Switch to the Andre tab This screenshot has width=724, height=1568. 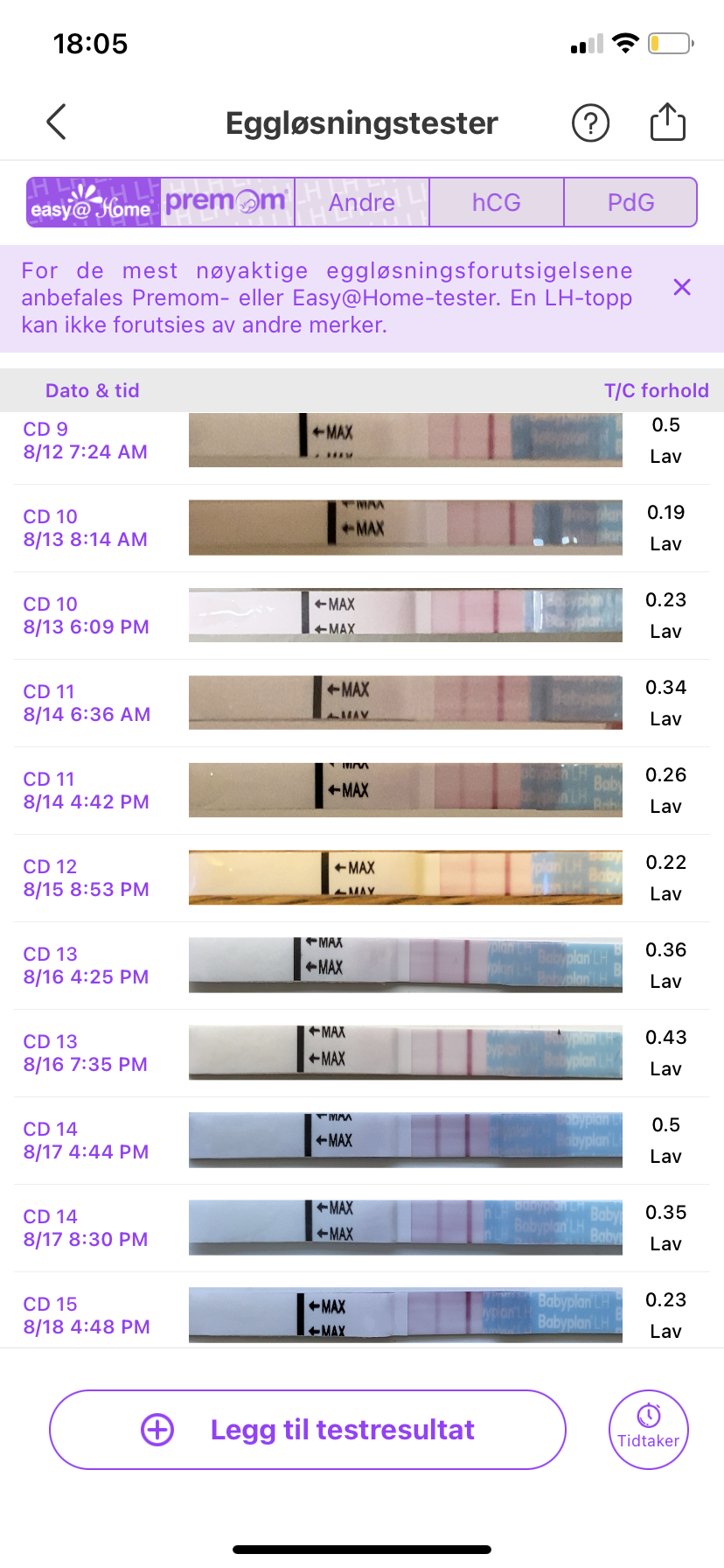pyautogui.click(x=362, y=202)
